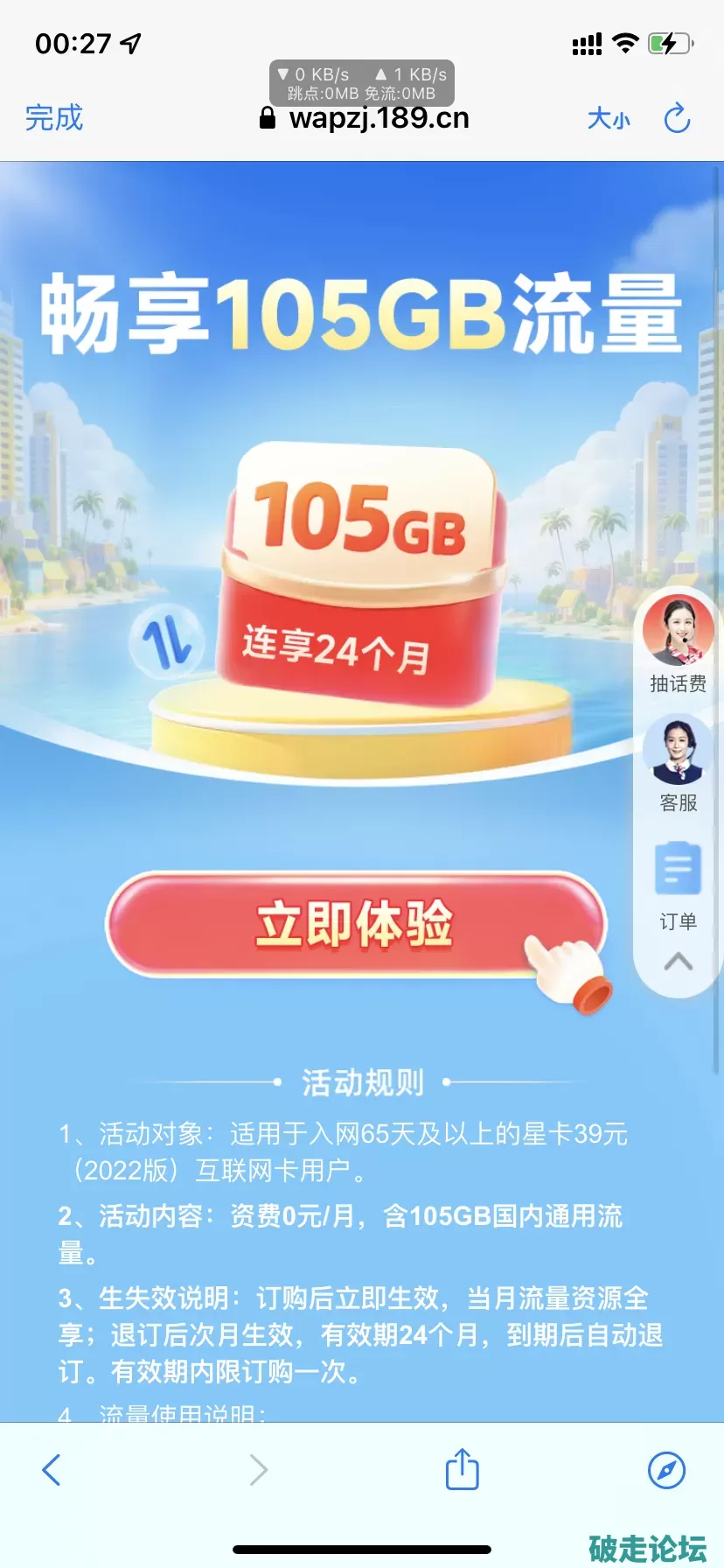724x1568 pixels.
Task: Go back to the previous page
Action: click(x=52, y=1470)
